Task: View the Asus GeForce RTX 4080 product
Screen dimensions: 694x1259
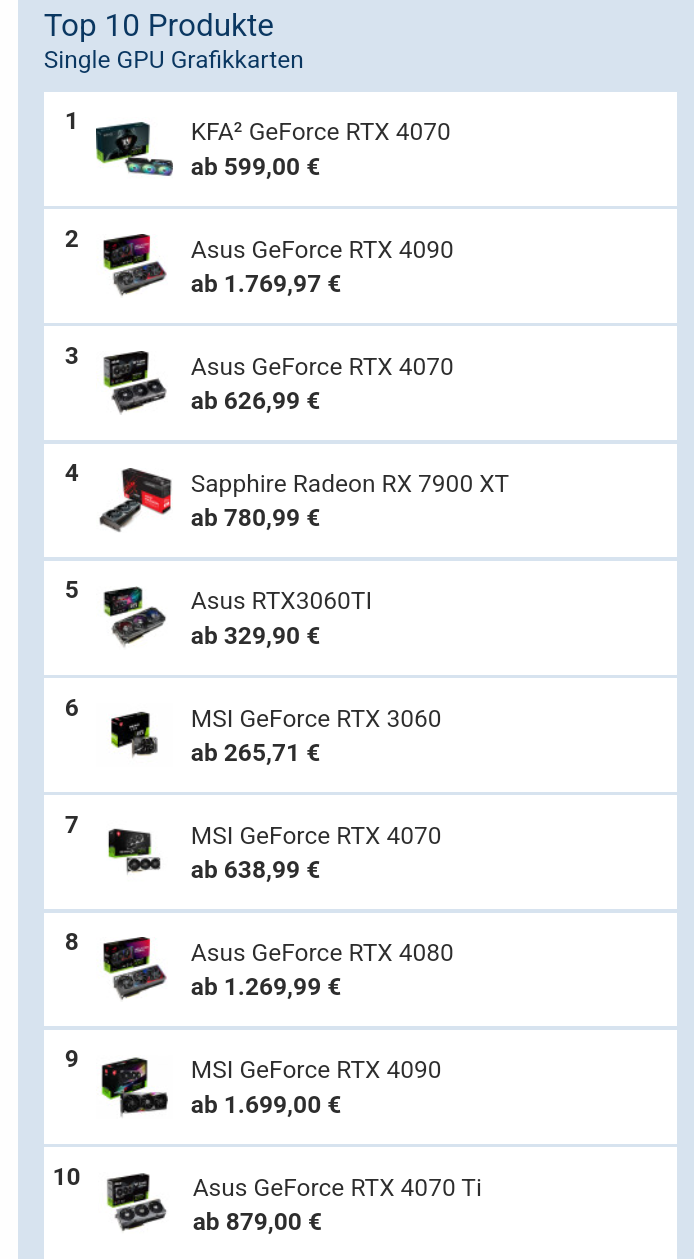Action: 360,970
